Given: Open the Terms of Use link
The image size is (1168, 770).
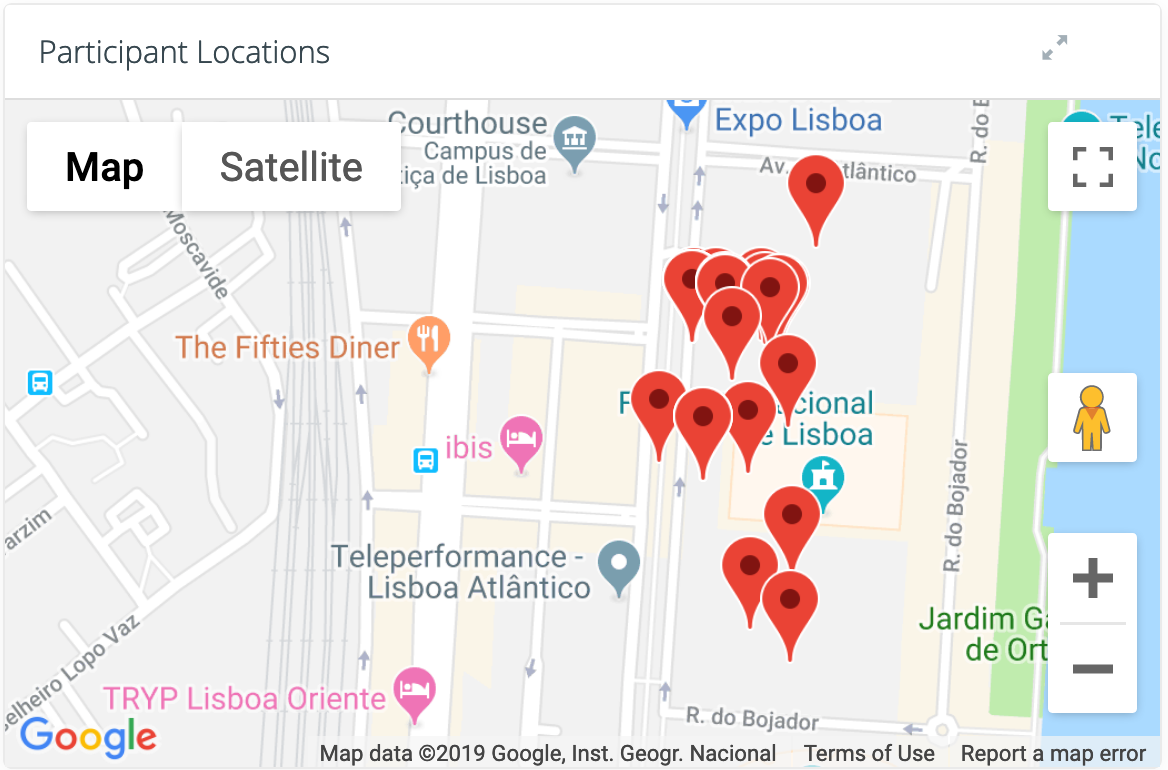Looking at the screenshot, I should (x=869, y=753).
